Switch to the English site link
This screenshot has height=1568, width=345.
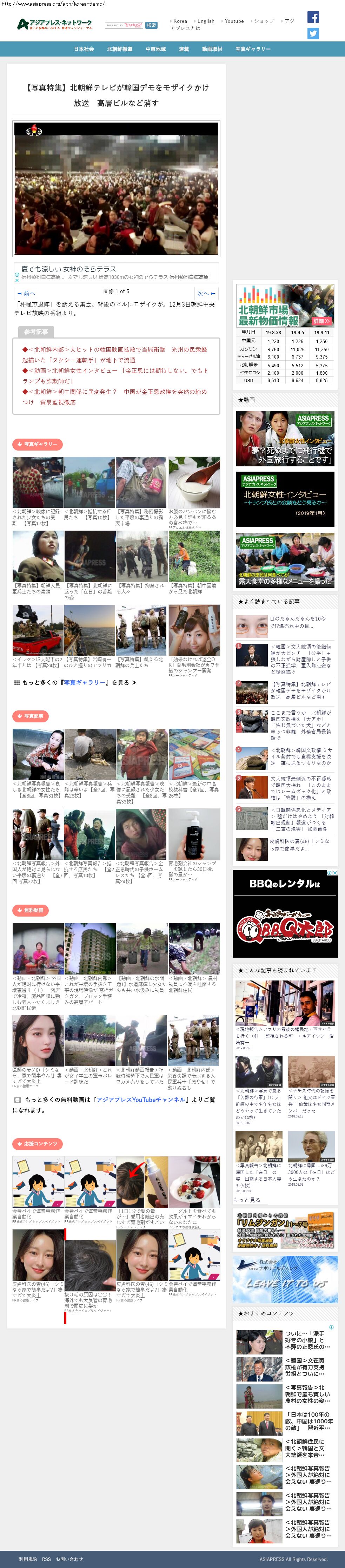(x=206, y=21)
